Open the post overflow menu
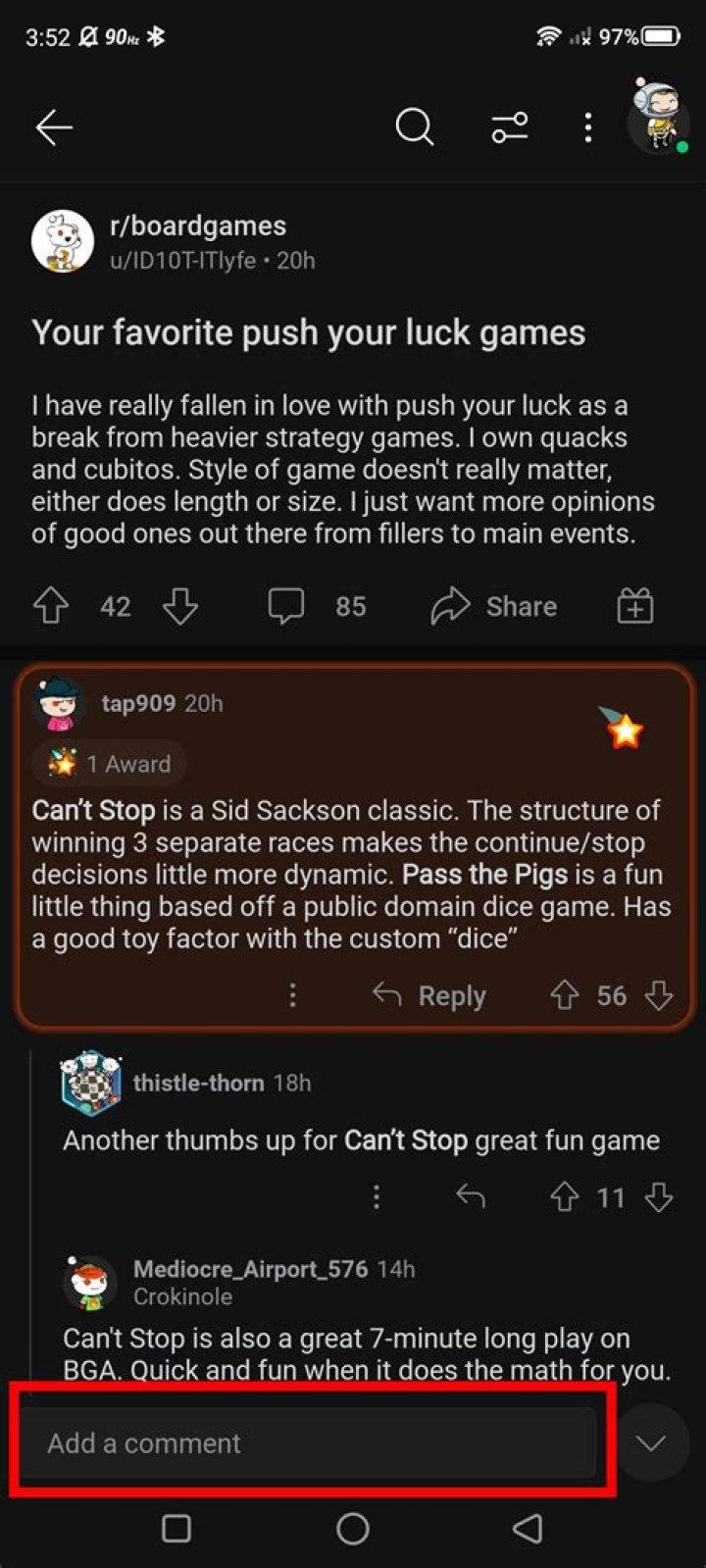Viewport: 706px width, 1568px height. coord(587,127)
